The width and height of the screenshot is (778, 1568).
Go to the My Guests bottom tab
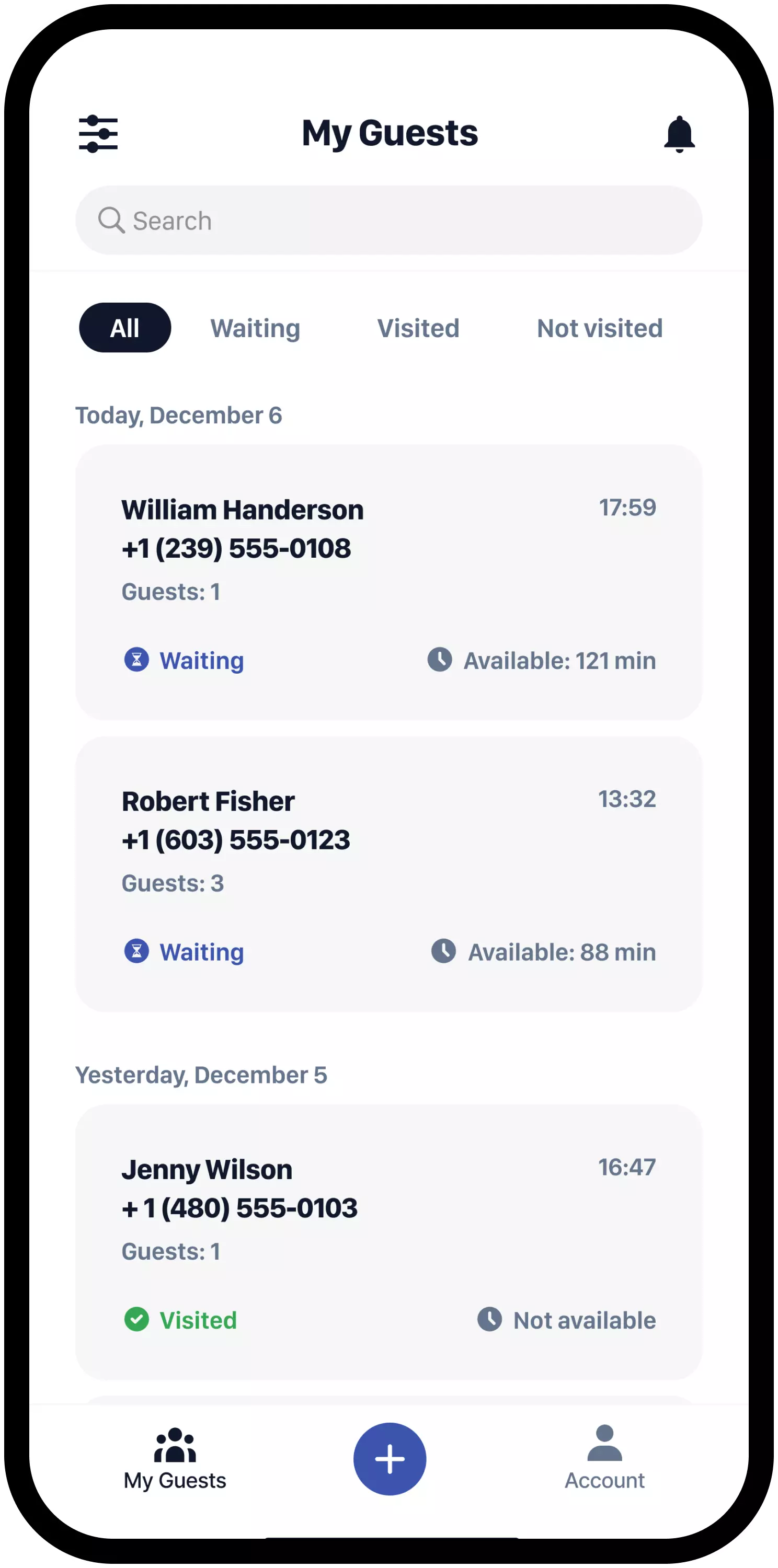175,1458
